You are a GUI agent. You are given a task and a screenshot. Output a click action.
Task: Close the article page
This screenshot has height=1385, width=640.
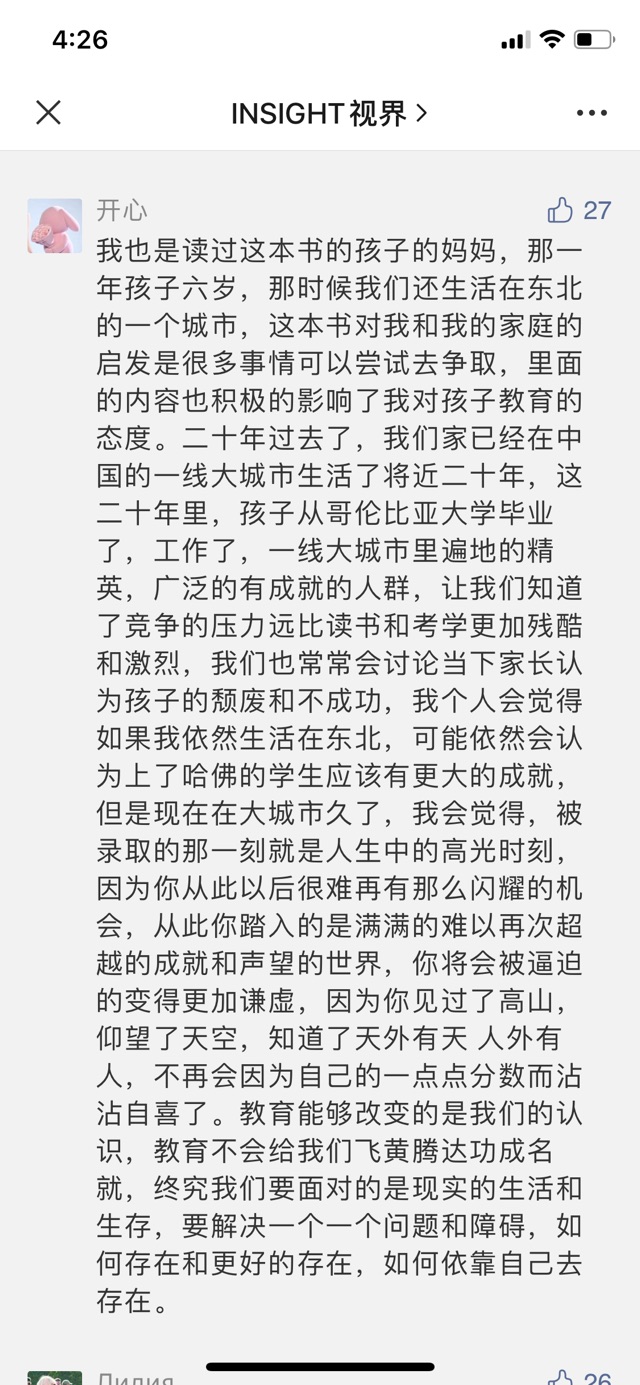[48, 113]
